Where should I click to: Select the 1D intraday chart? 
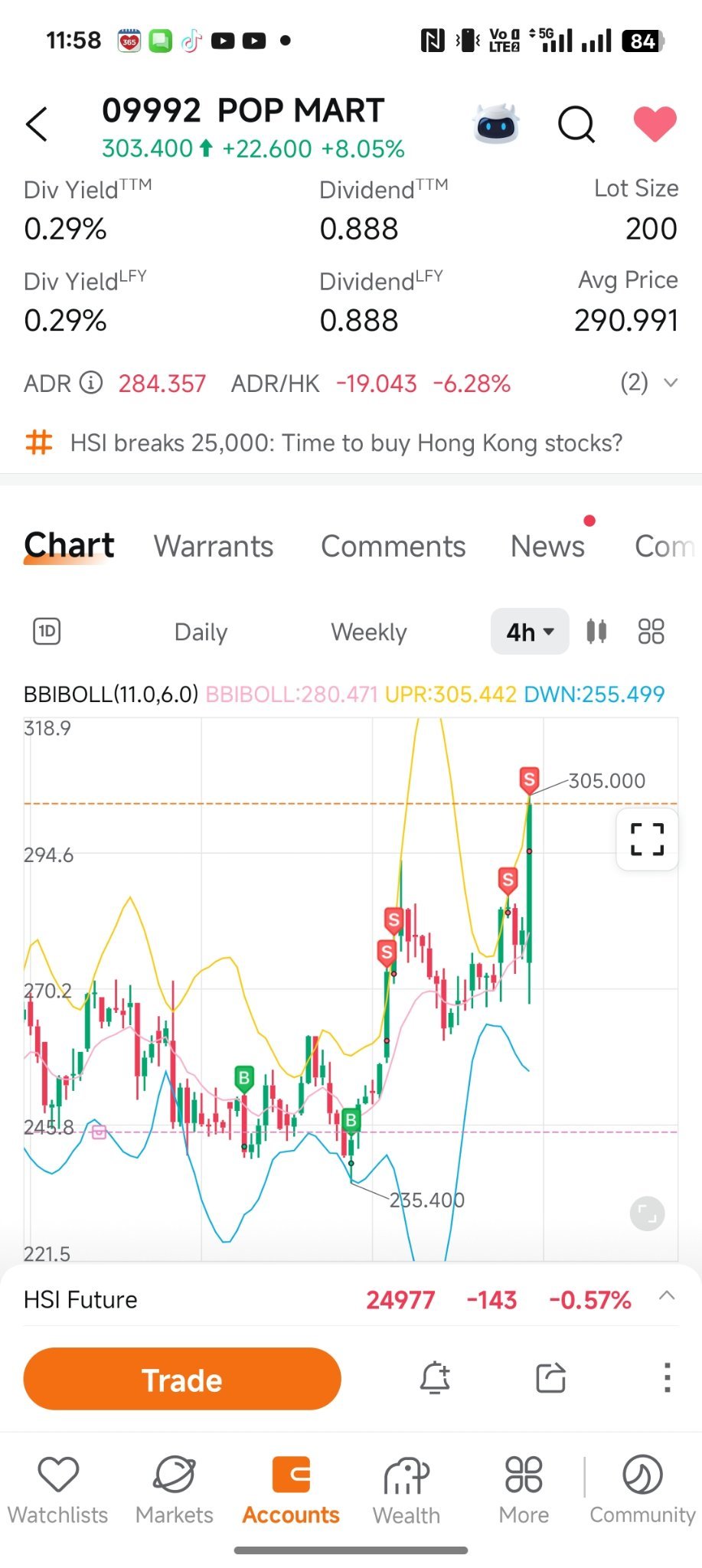point(47,632)
